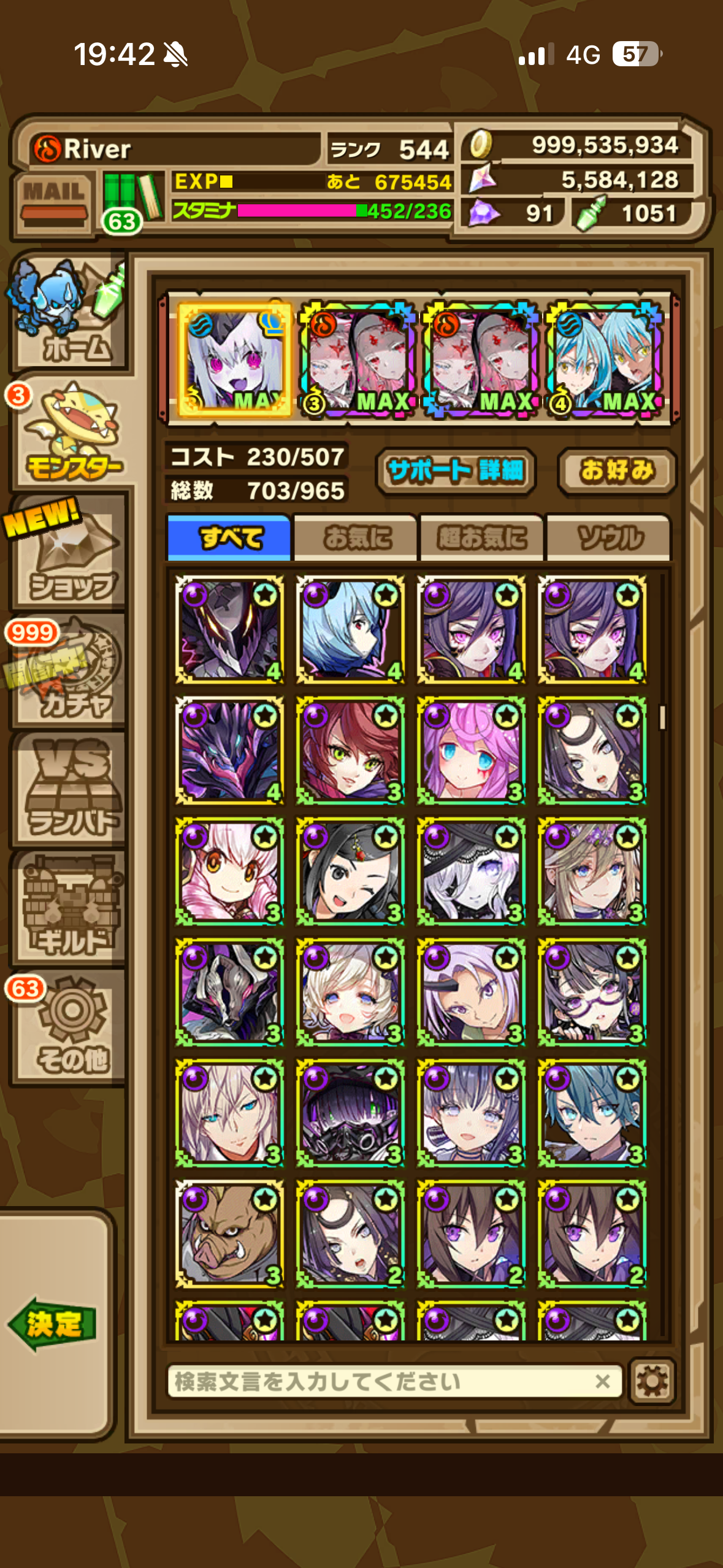Switch to the お気に favorites tab
This screenshot has width=723, height=1568.
click(356, 538)
